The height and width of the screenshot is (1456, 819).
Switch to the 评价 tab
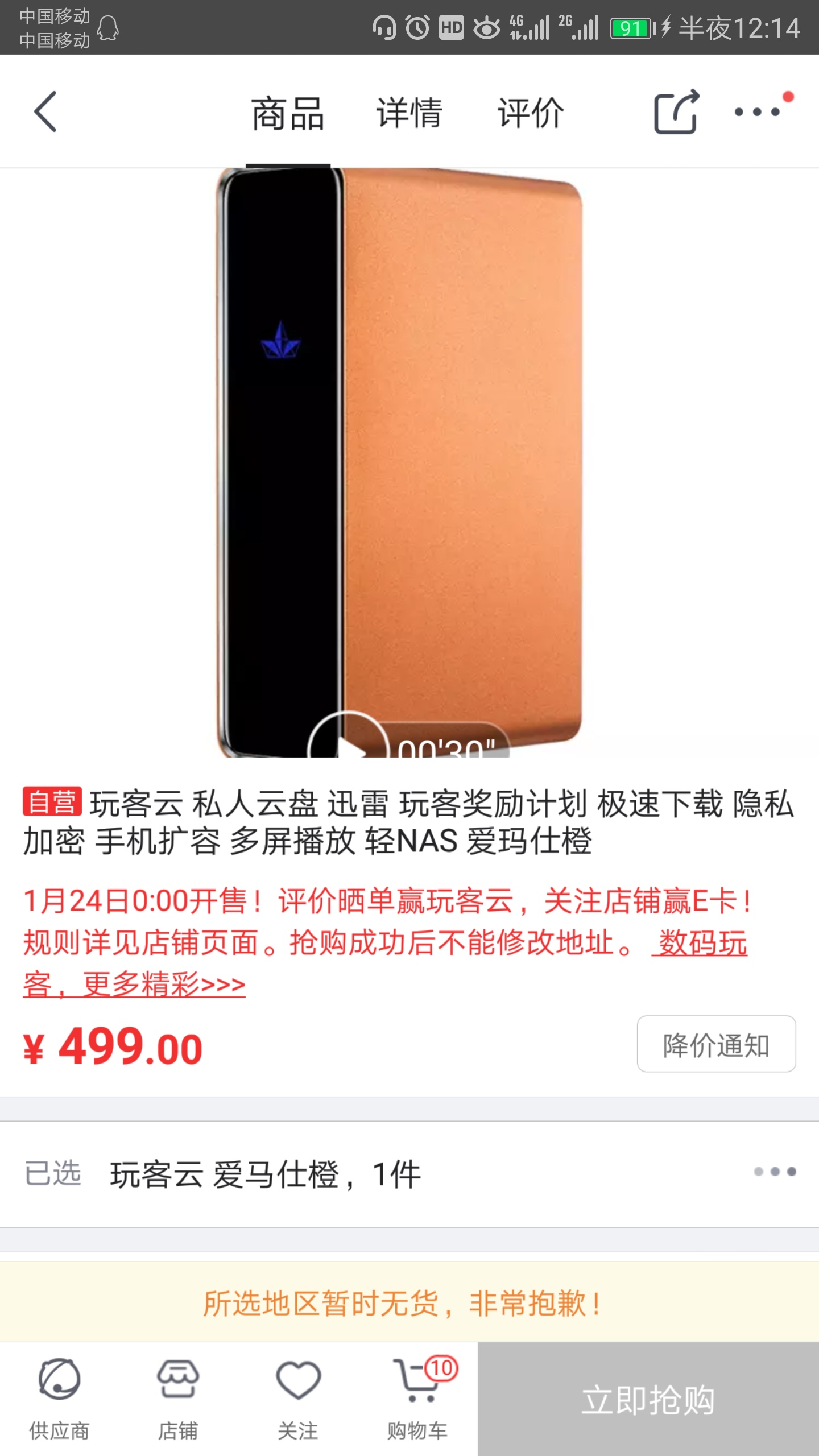[x=531, y=113]
